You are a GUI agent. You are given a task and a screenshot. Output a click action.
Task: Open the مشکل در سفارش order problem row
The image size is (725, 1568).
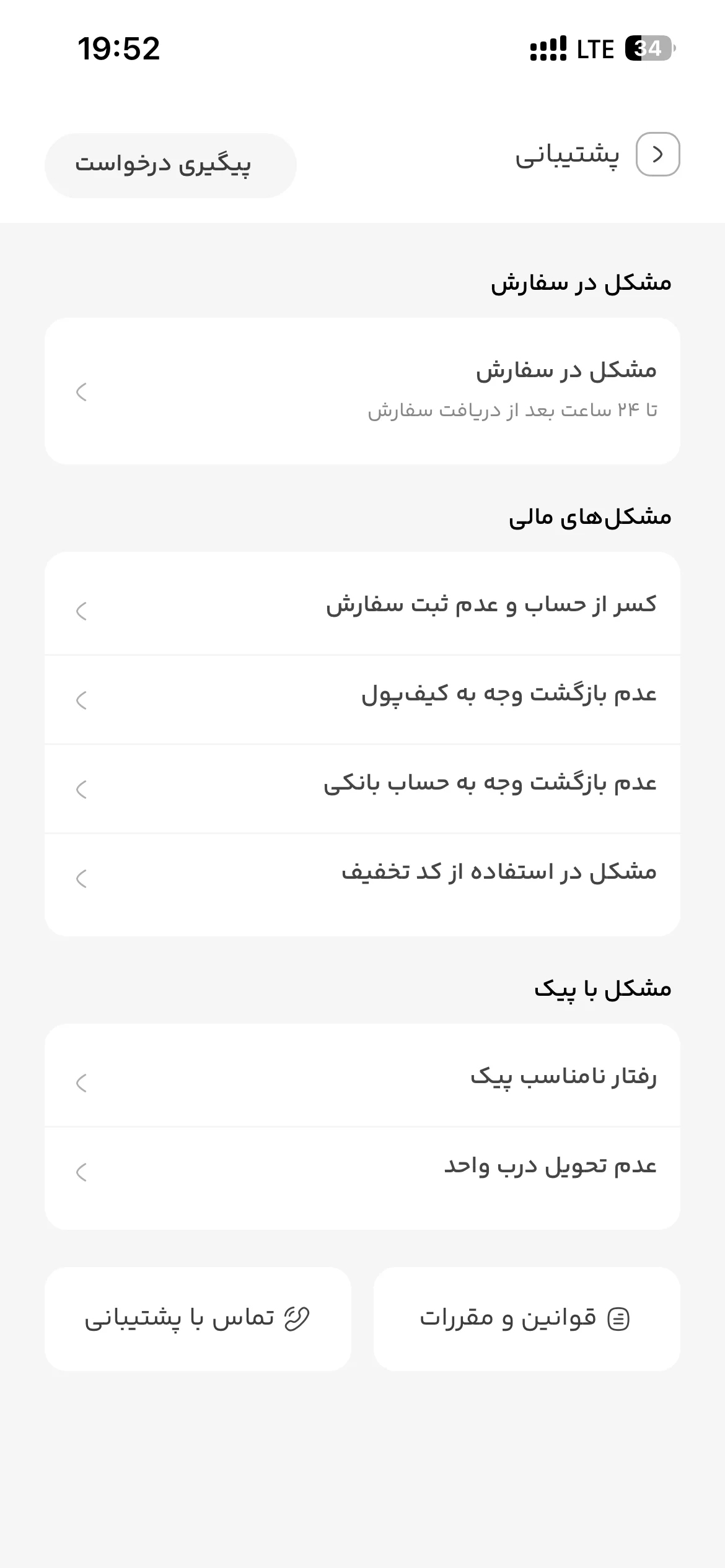pos(362,391)
